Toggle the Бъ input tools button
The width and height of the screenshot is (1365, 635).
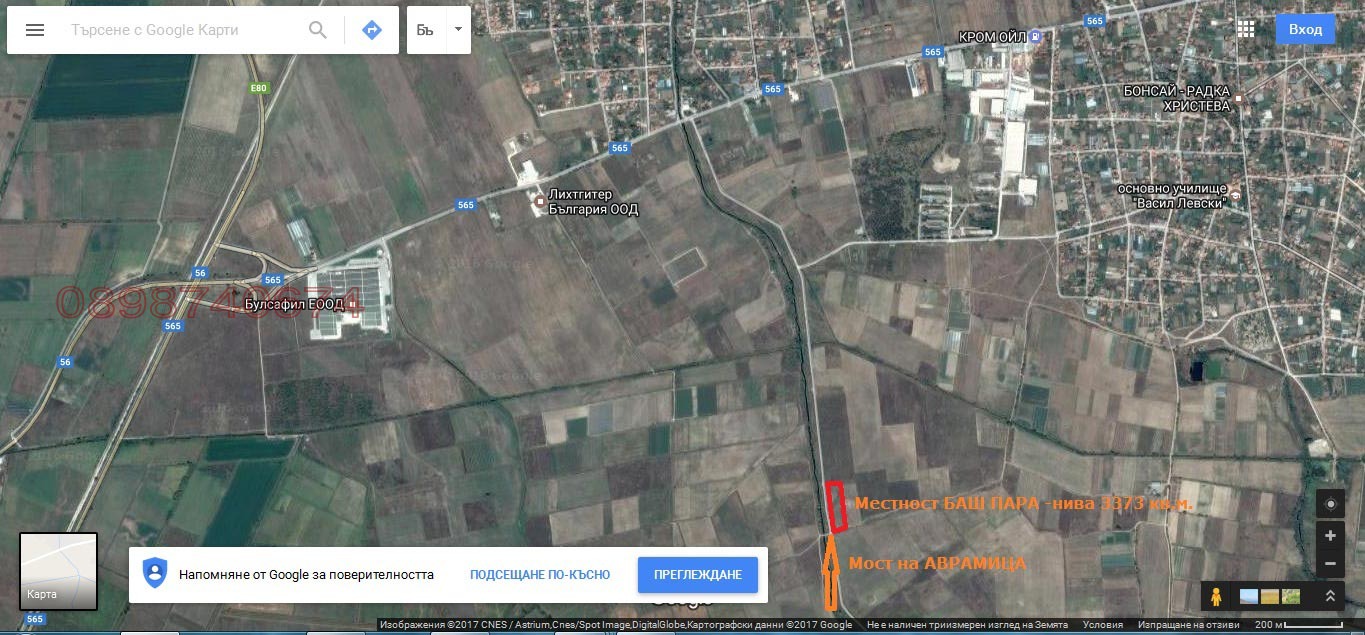(x=425, y=30)
